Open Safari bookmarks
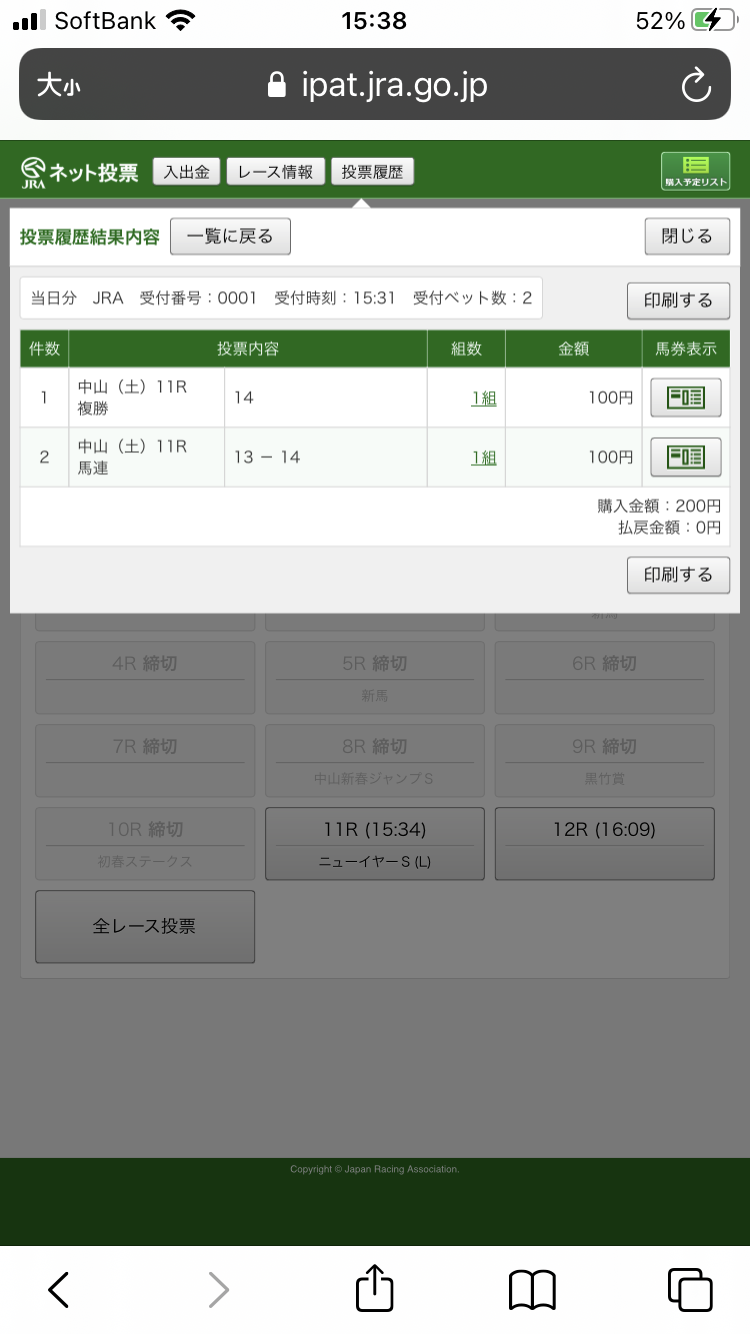The image size is (750, 1334). 532,1289
